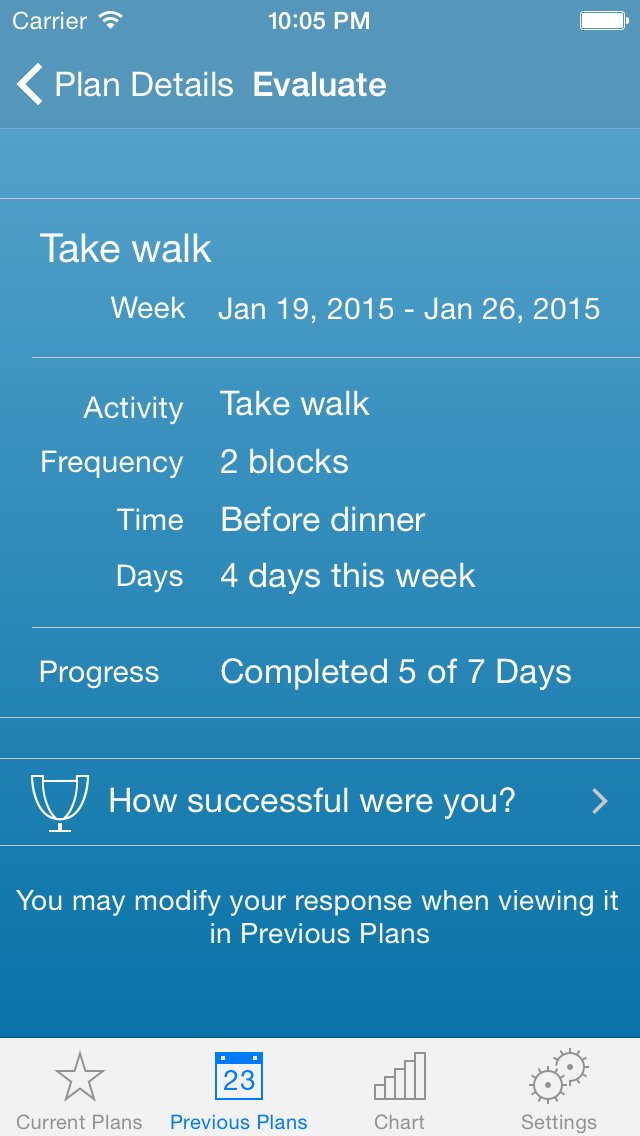Go back to Plan Details

tap(125, 85)
